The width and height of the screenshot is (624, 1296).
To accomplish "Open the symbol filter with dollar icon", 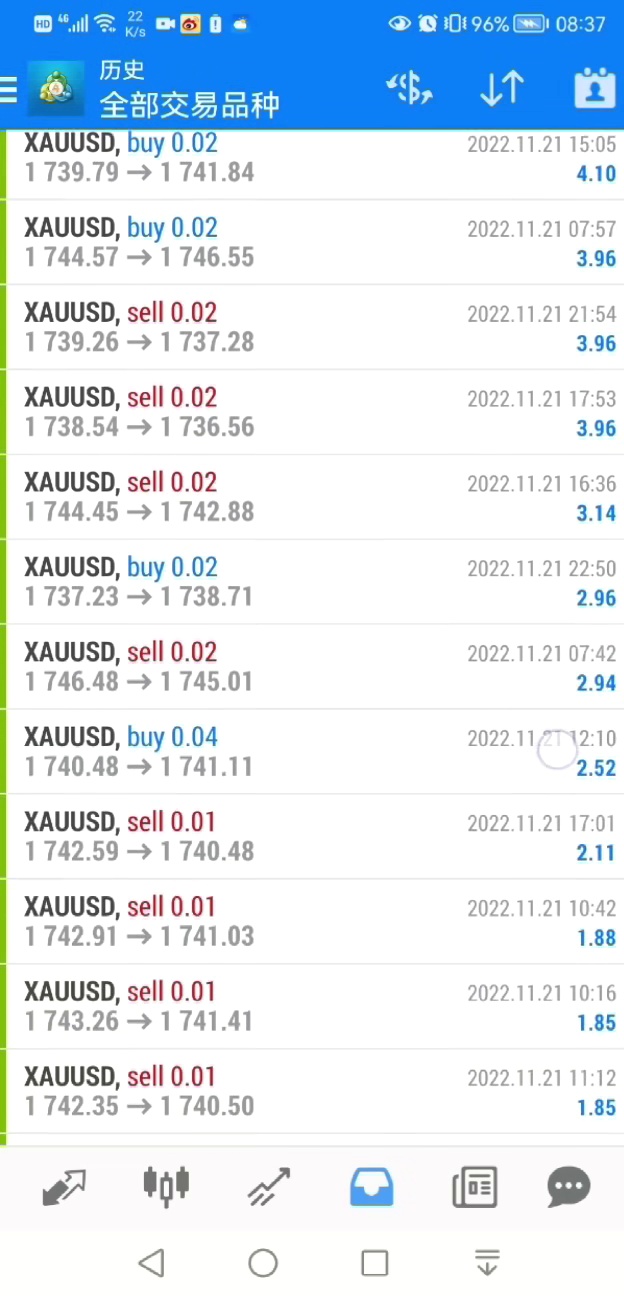I will pos(409,89).
